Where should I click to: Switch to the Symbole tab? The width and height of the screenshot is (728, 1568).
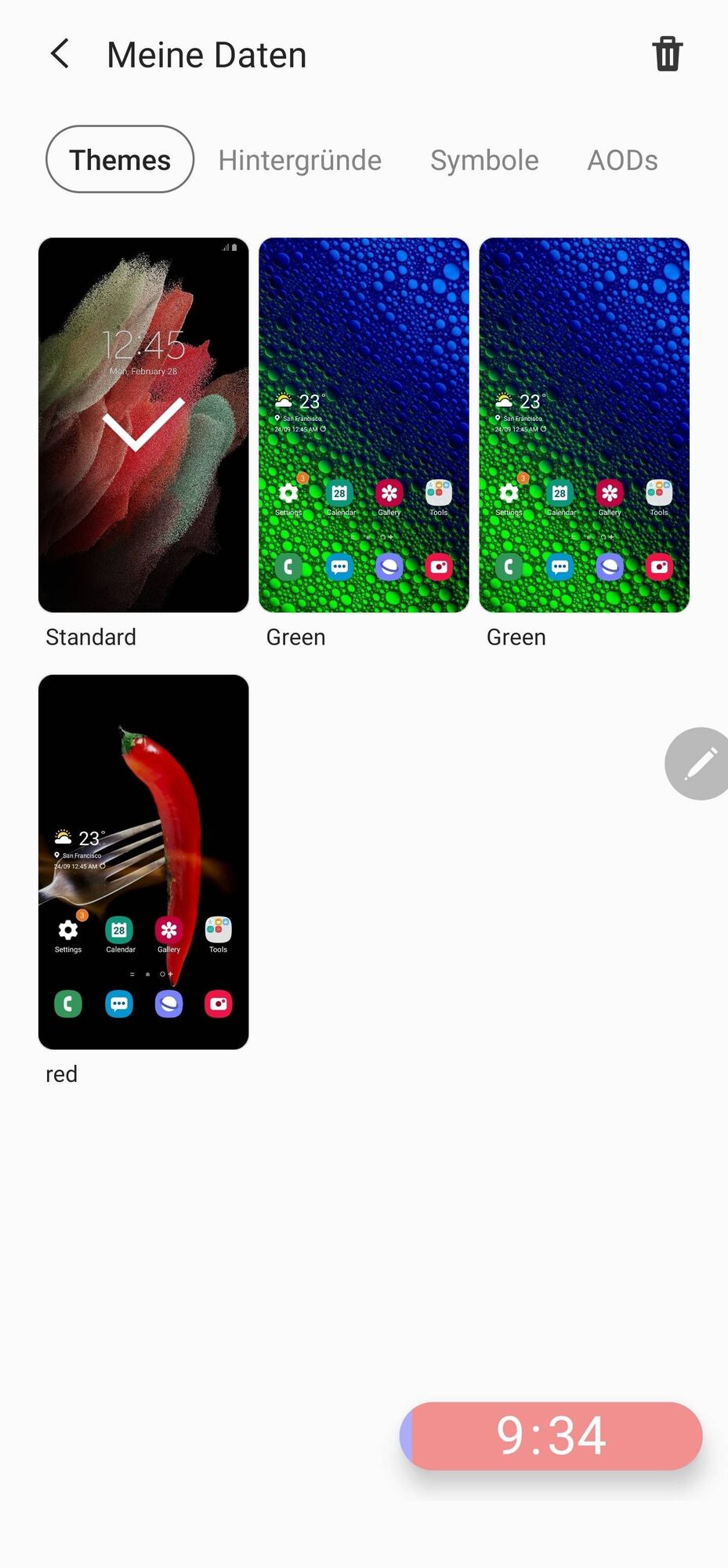pyautogui.click(x=484, y=160)
